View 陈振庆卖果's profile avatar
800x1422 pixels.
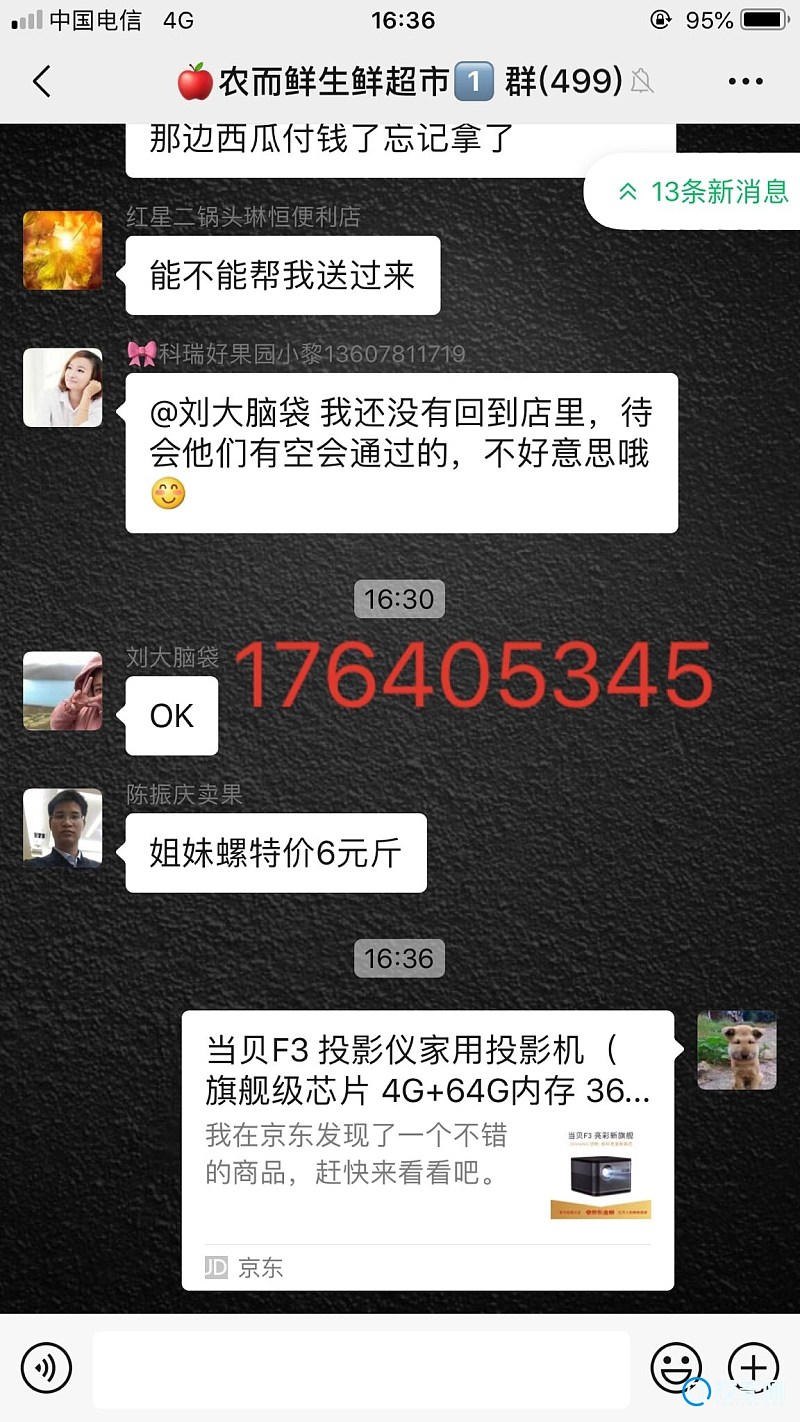[x=63, y=828]
